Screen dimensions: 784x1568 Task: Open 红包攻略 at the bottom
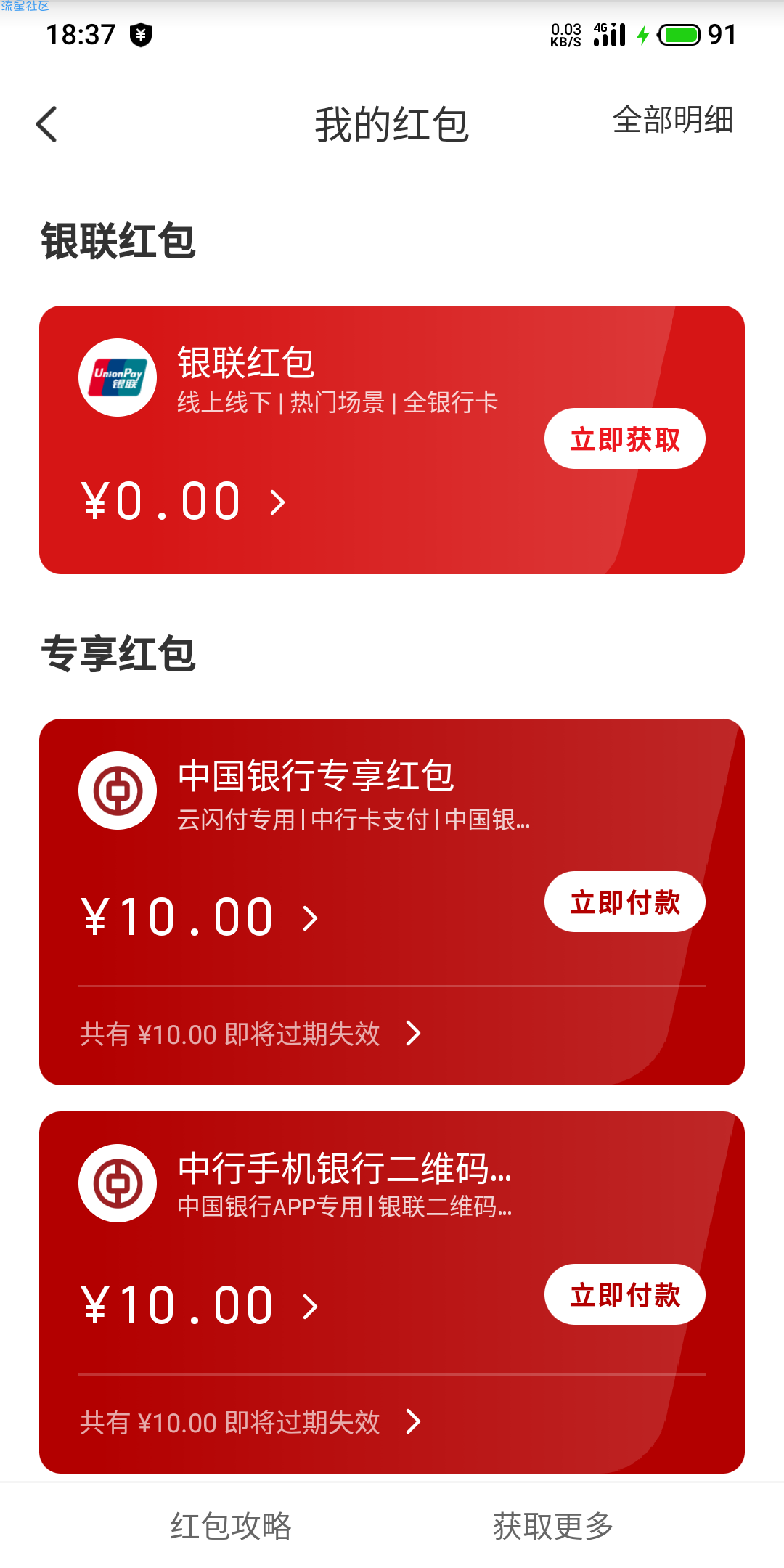coord(231,1526)
